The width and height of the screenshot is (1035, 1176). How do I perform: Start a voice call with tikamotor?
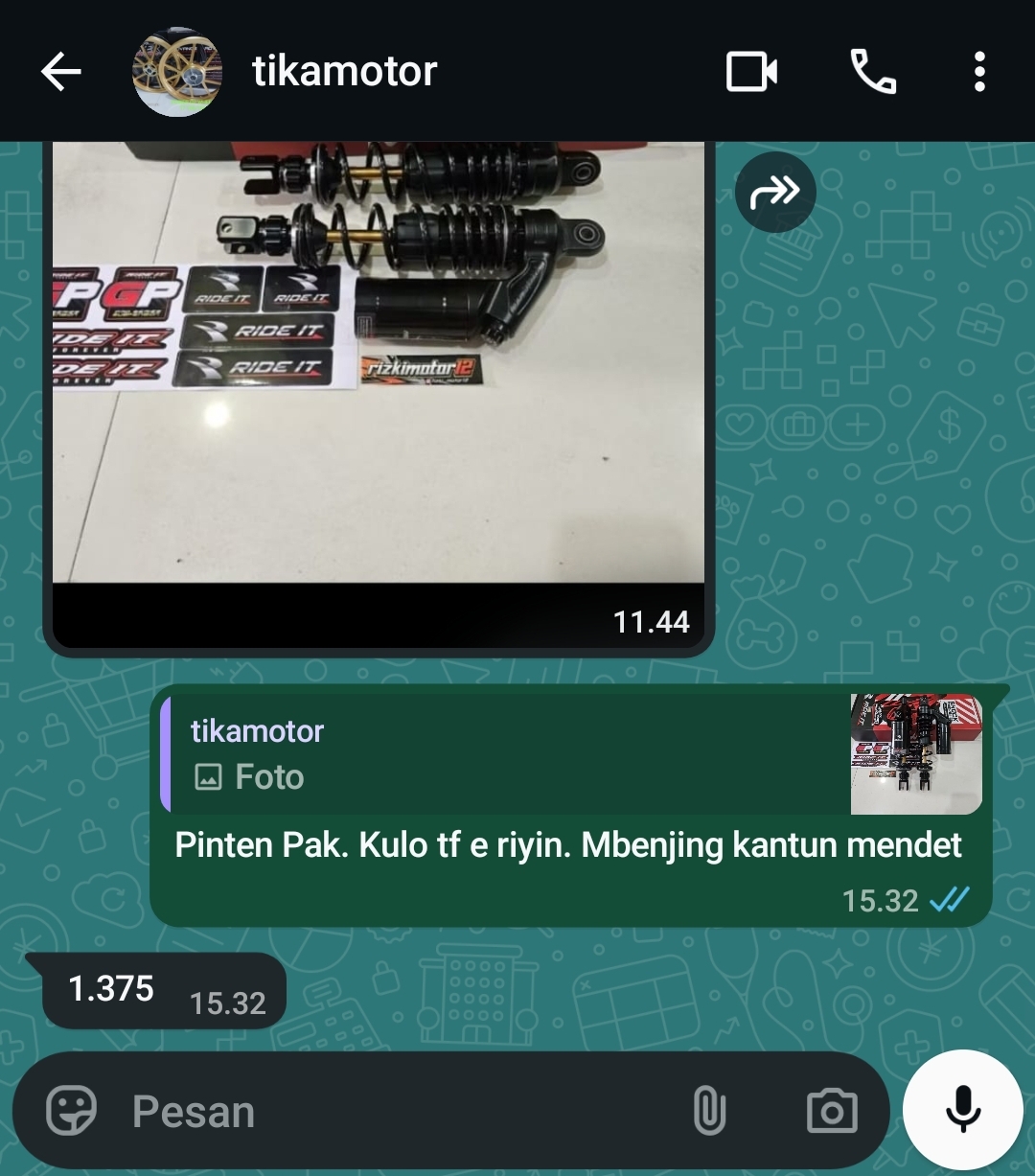point(873,72)
